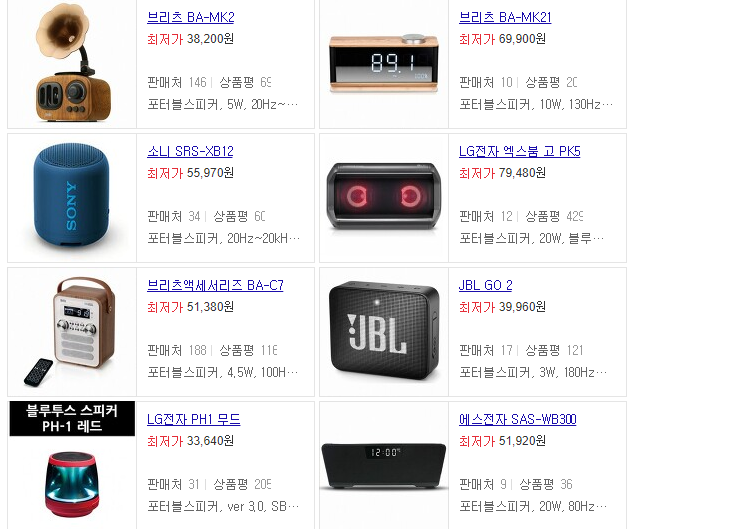Open the 브리츠 BA-MK21 product link
754x529 pixels.
[x=505, y=17]
